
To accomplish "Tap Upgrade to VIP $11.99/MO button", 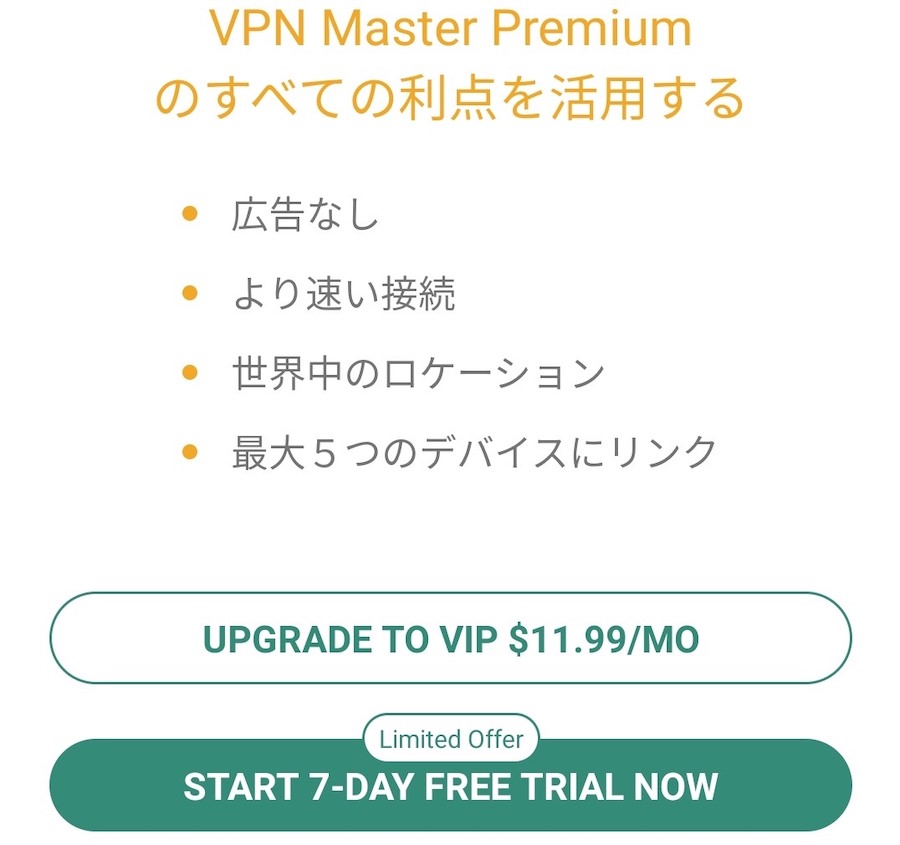I will 450,639.
